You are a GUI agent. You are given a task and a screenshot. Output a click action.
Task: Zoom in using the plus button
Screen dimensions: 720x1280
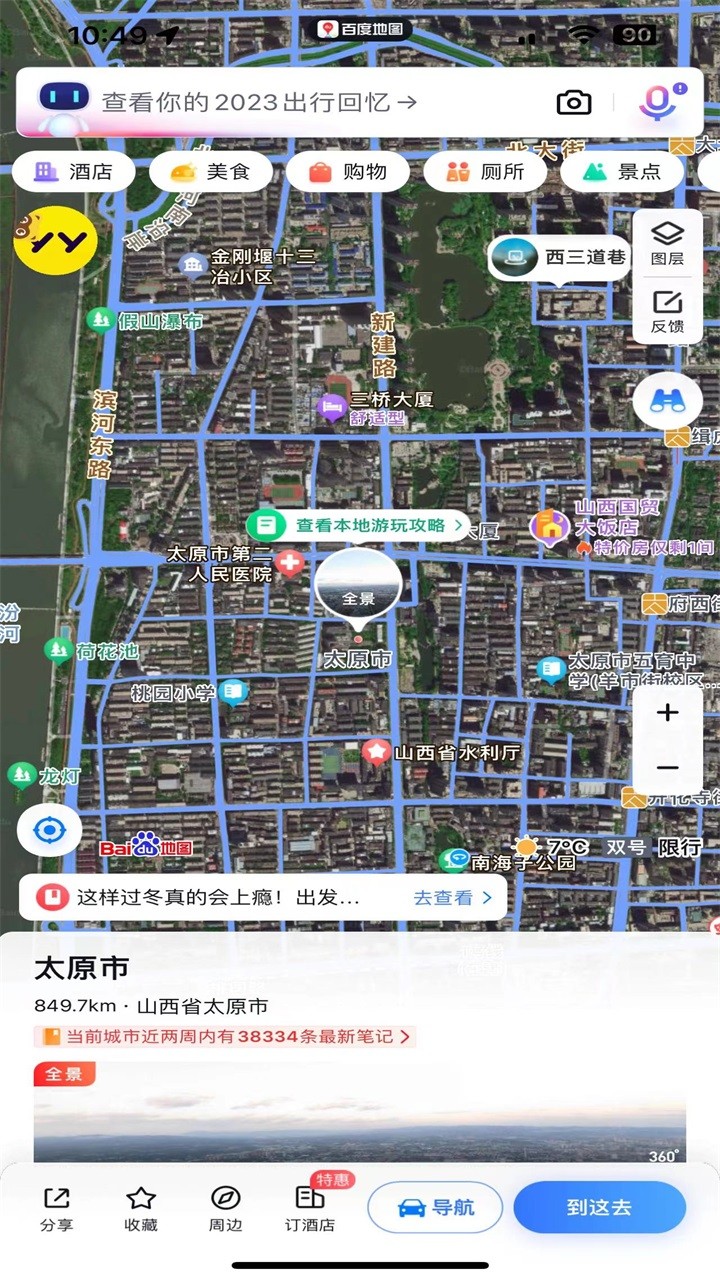point(667,712)
